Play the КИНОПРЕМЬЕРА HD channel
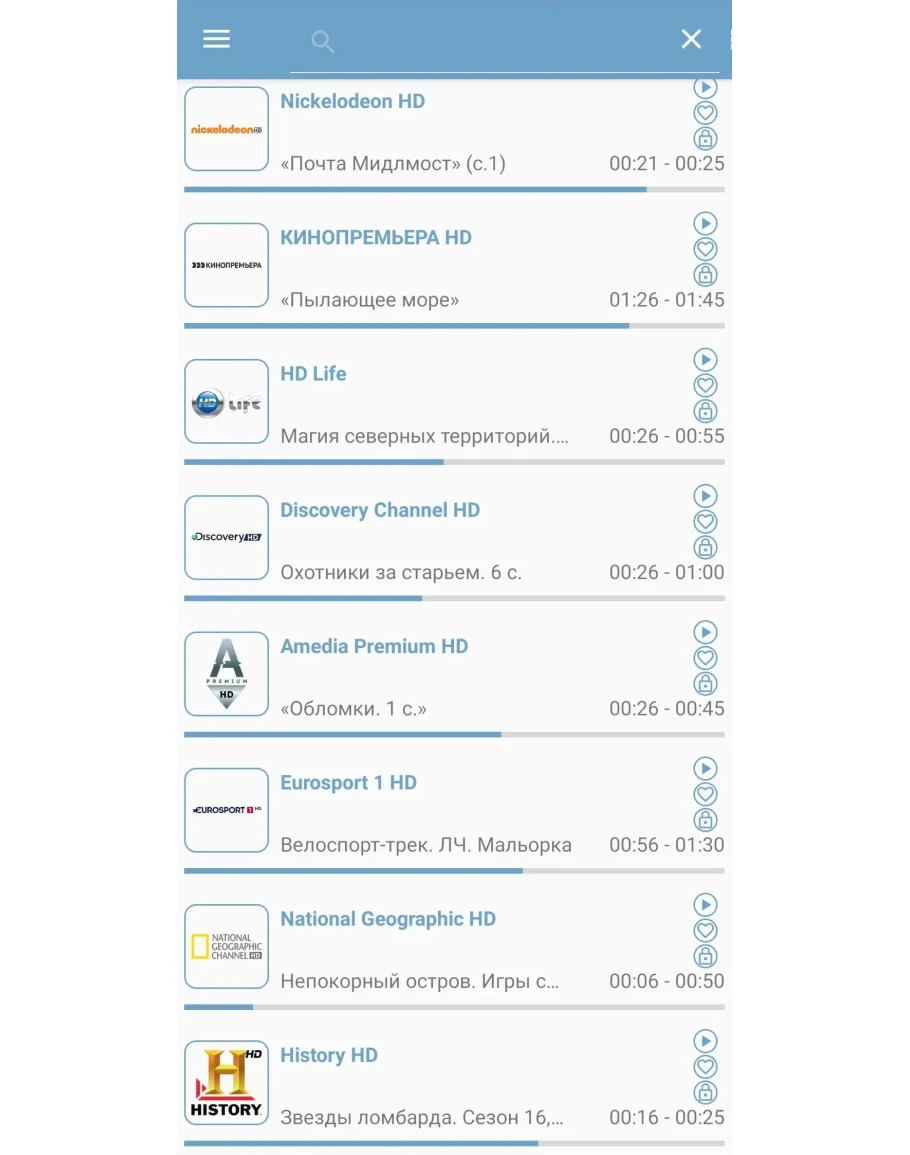The height and width of the screenshot is (1155, 910). pos(705,224)
